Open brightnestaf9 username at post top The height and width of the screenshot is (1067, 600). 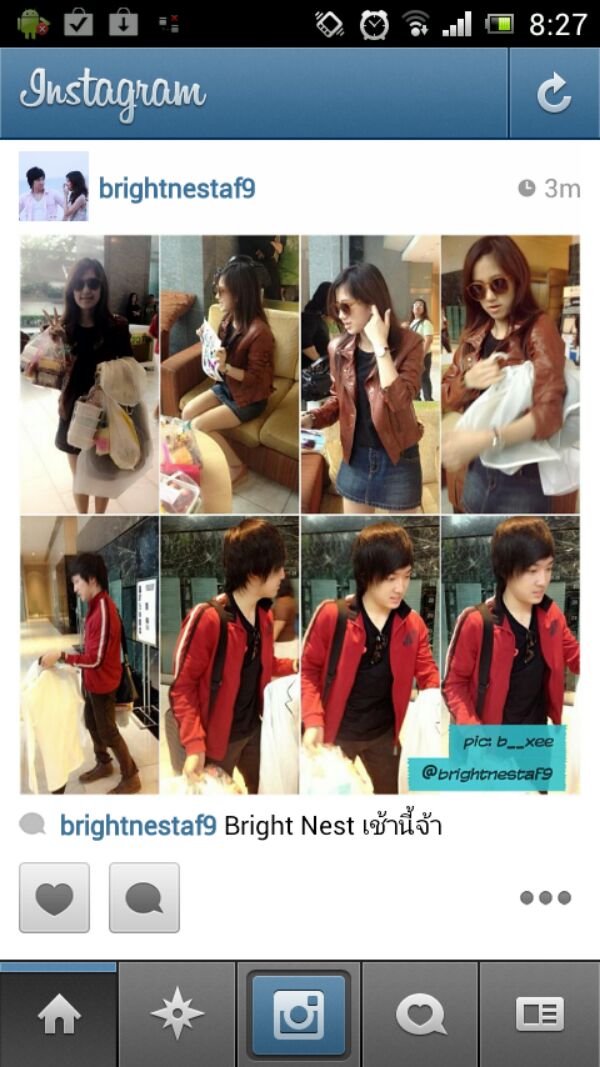click(177, 188)
